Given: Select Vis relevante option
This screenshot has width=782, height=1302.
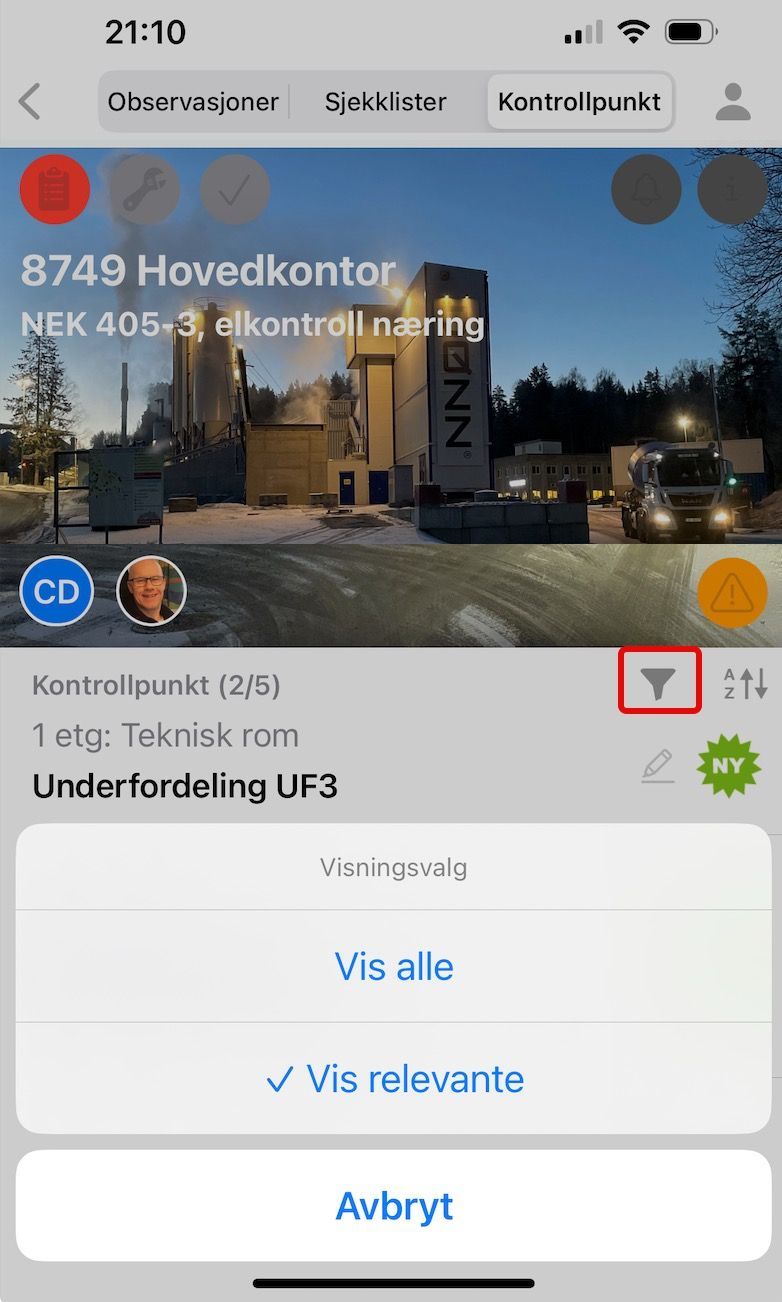Looking at the screenshot, I should (x=394, y=1079).
